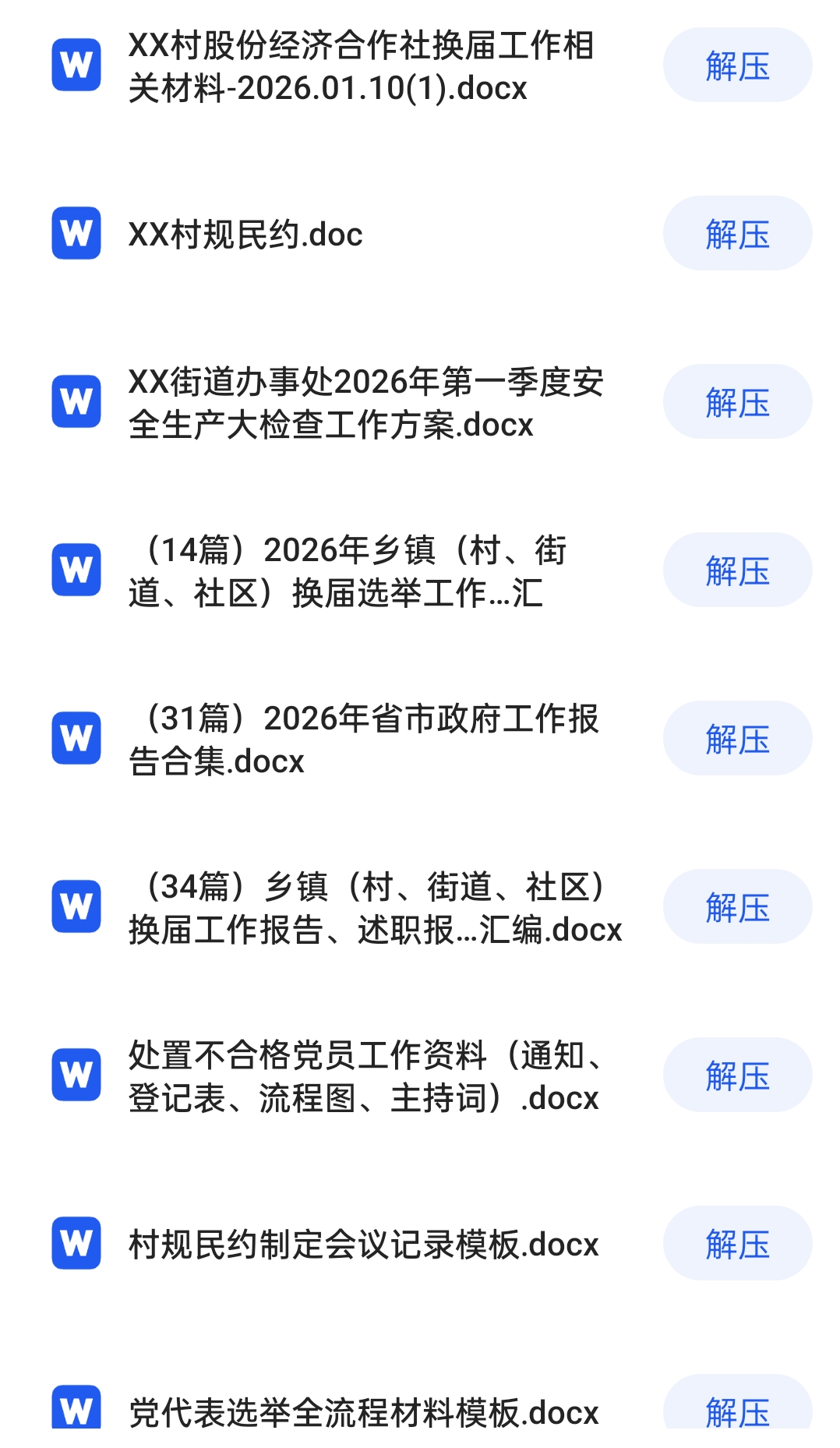The width and height of the screenshot is (840, 1448).
Task: Extract the (34篇) 乡镇换届工作报告汇编 file
Action: 737,907
